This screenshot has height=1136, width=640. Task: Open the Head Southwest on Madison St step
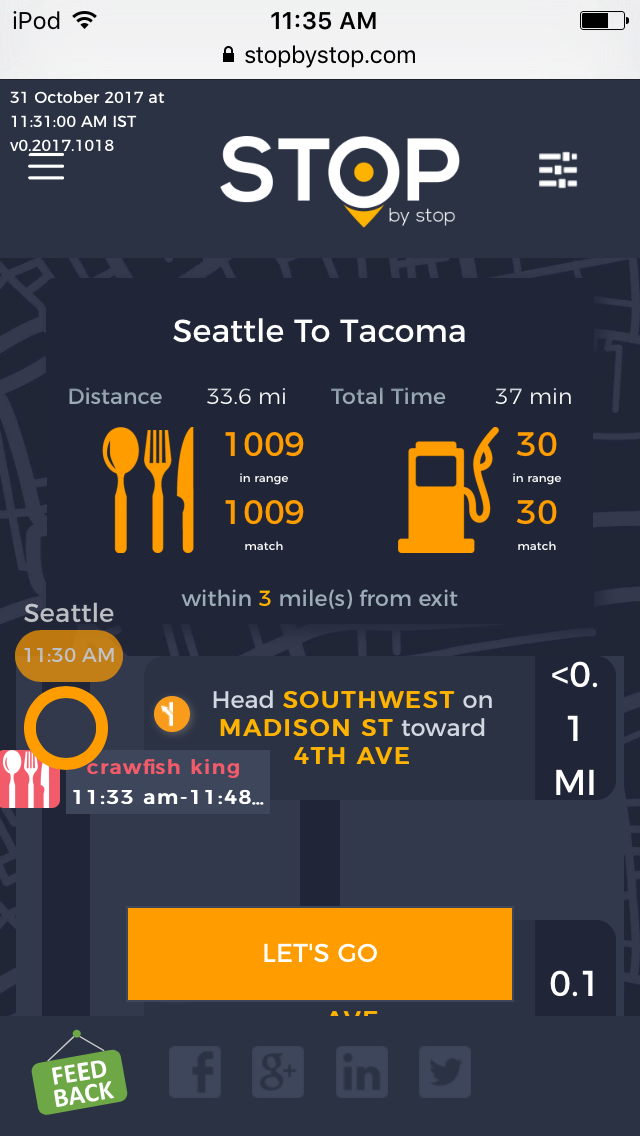click(x=350, y=727)
